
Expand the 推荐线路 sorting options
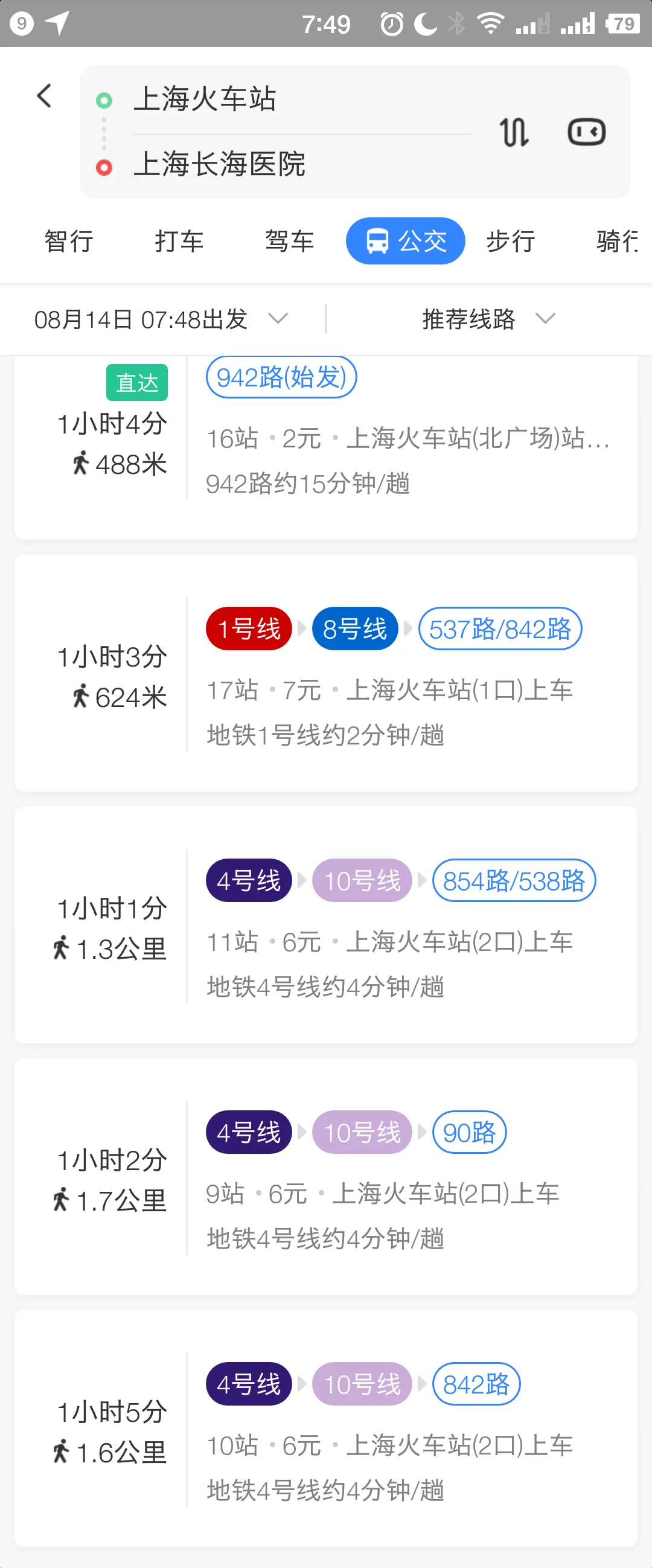[x=467, y=319]
